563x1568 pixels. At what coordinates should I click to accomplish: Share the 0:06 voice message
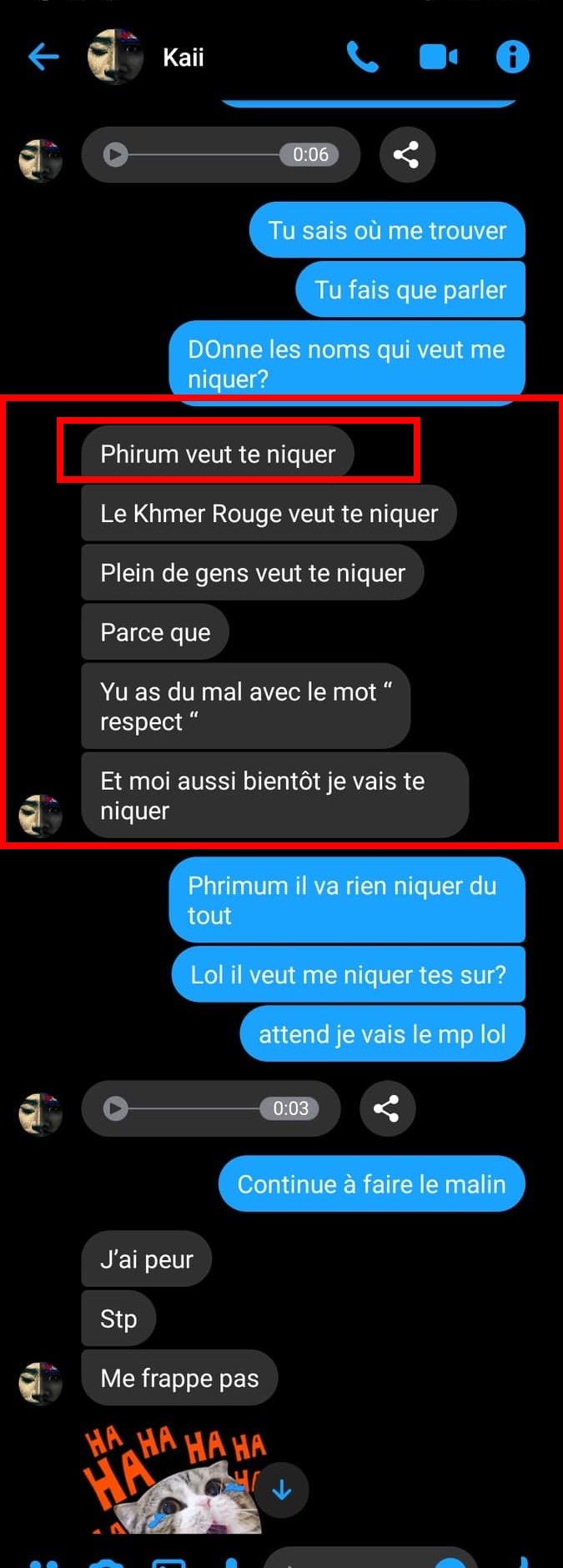click(406, 154)
